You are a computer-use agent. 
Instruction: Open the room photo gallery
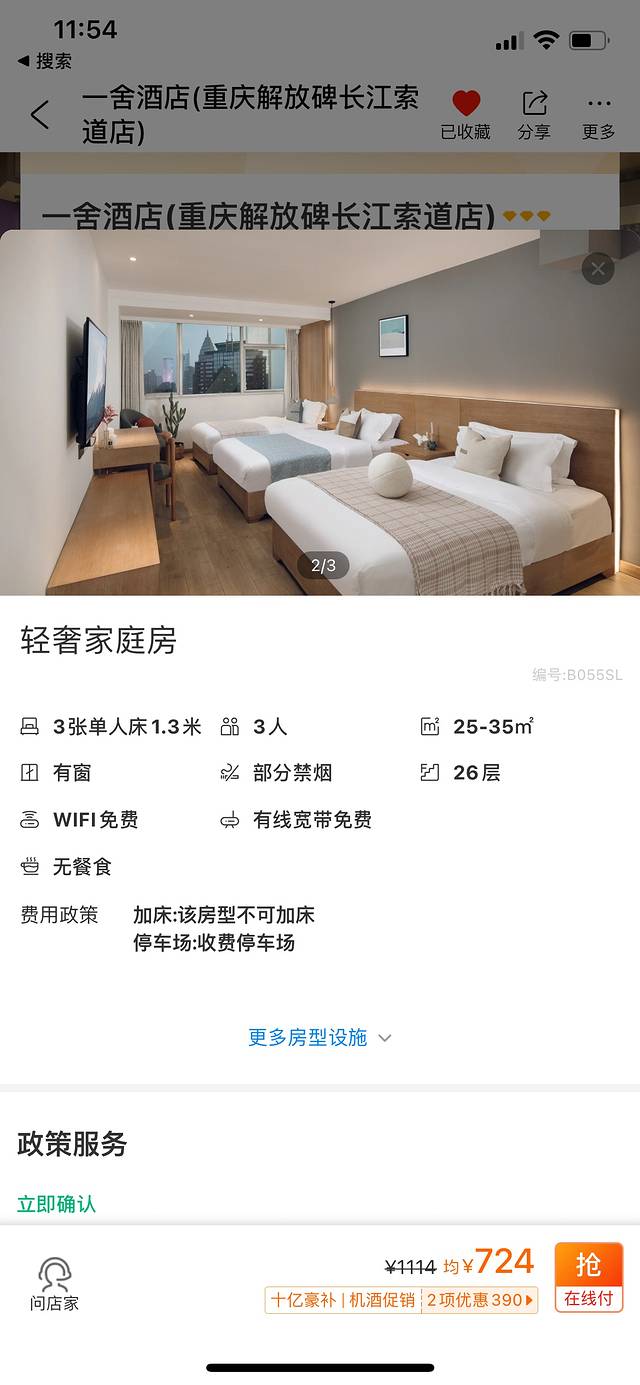pyautogui.click(x=320, y=420)
